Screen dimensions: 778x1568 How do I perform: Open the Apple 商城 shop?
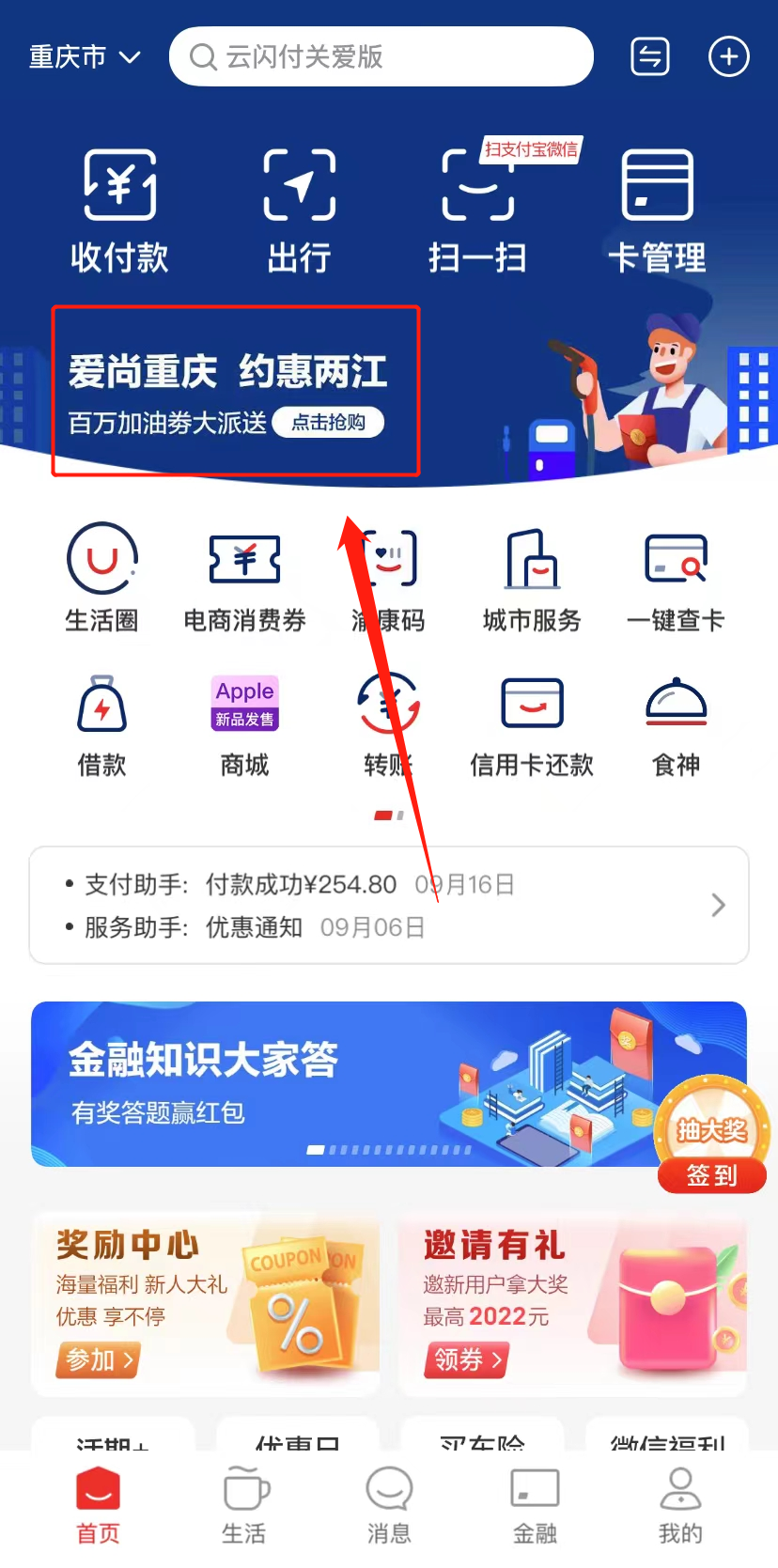coord(244,723)
